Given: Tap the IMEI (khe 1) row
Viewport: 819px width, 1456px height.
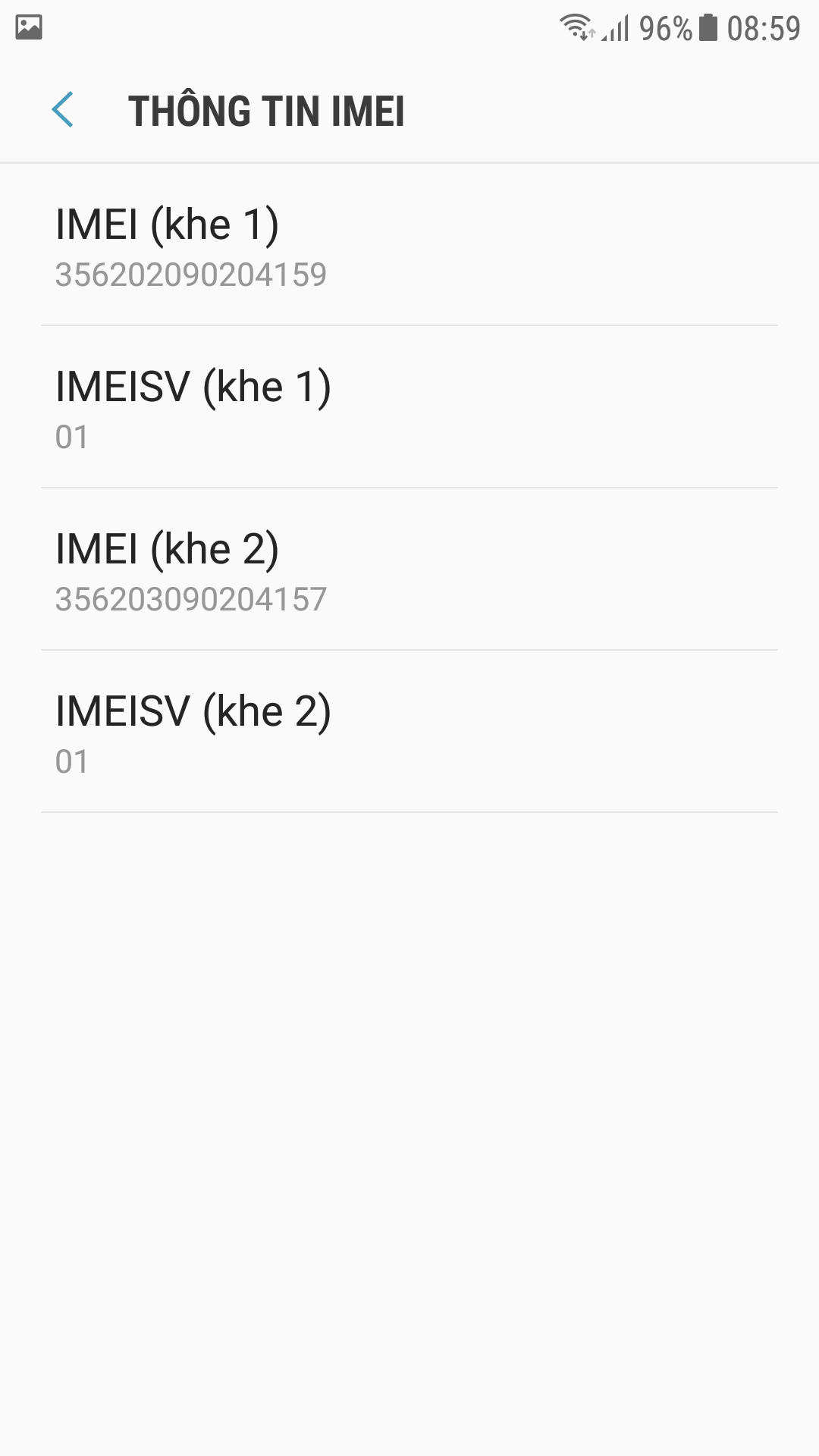Looking at the screenshot, I should point(409,245).
